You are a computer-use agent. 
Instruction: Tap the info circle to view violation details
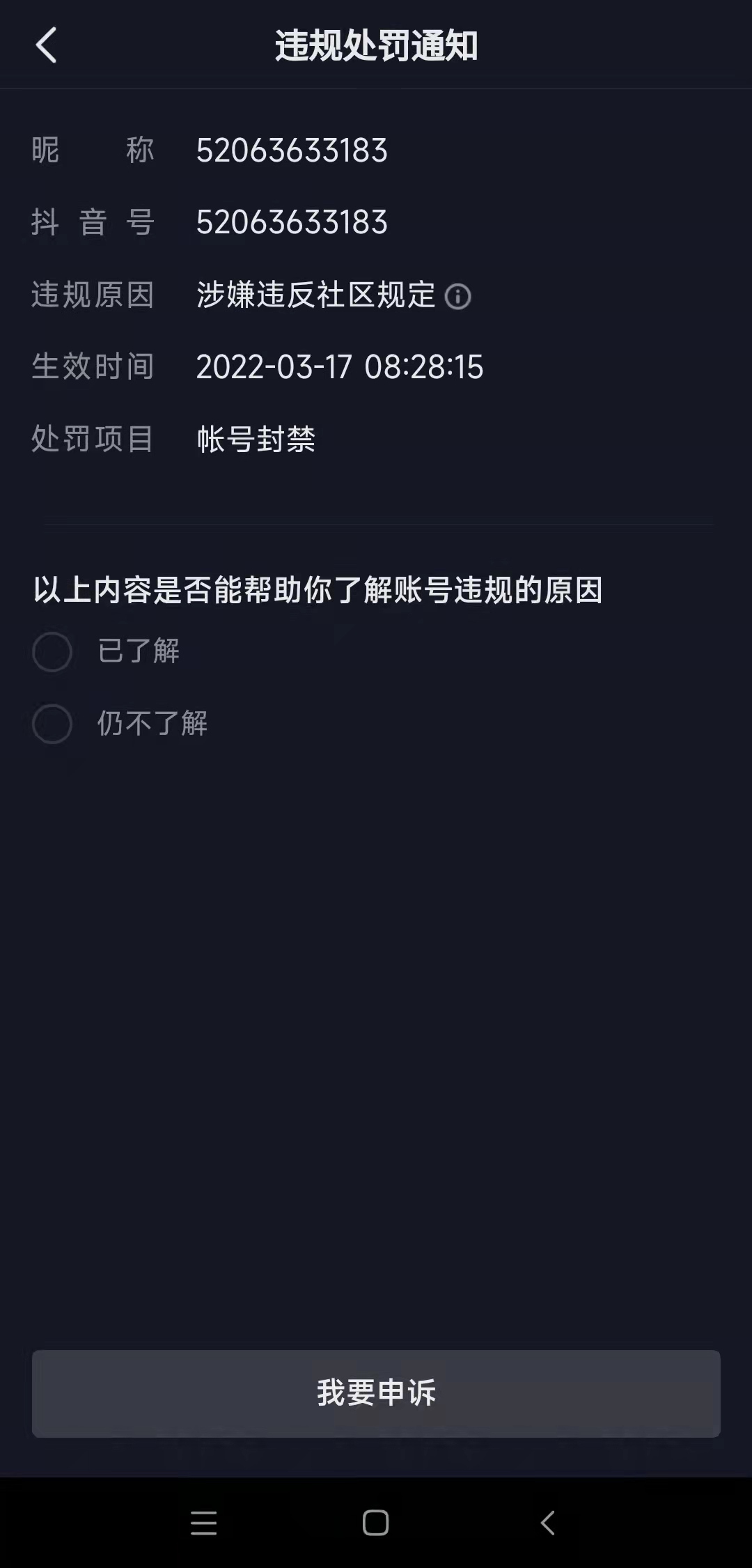459,295
